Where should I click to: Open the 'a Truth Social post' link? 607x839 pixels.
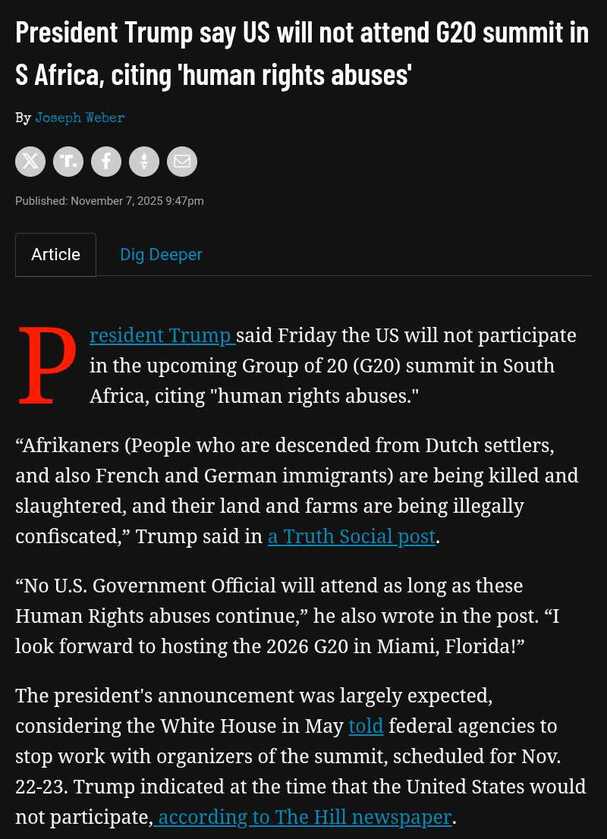pos(352,536)
